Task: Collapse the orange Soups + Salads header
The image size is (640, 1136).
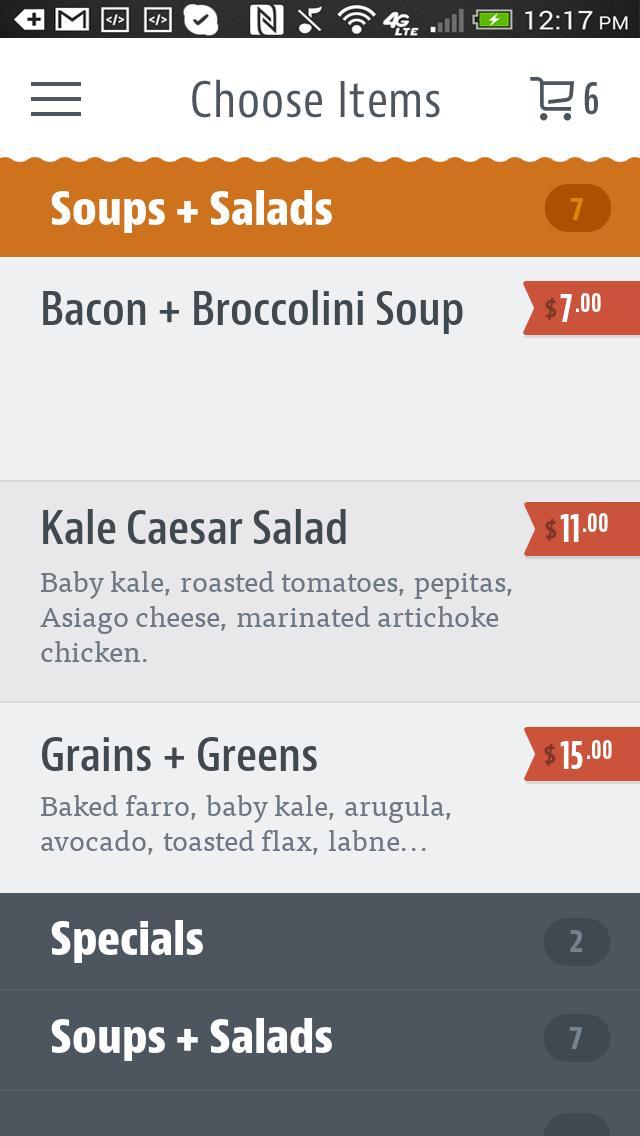Action: coord(320,209)
